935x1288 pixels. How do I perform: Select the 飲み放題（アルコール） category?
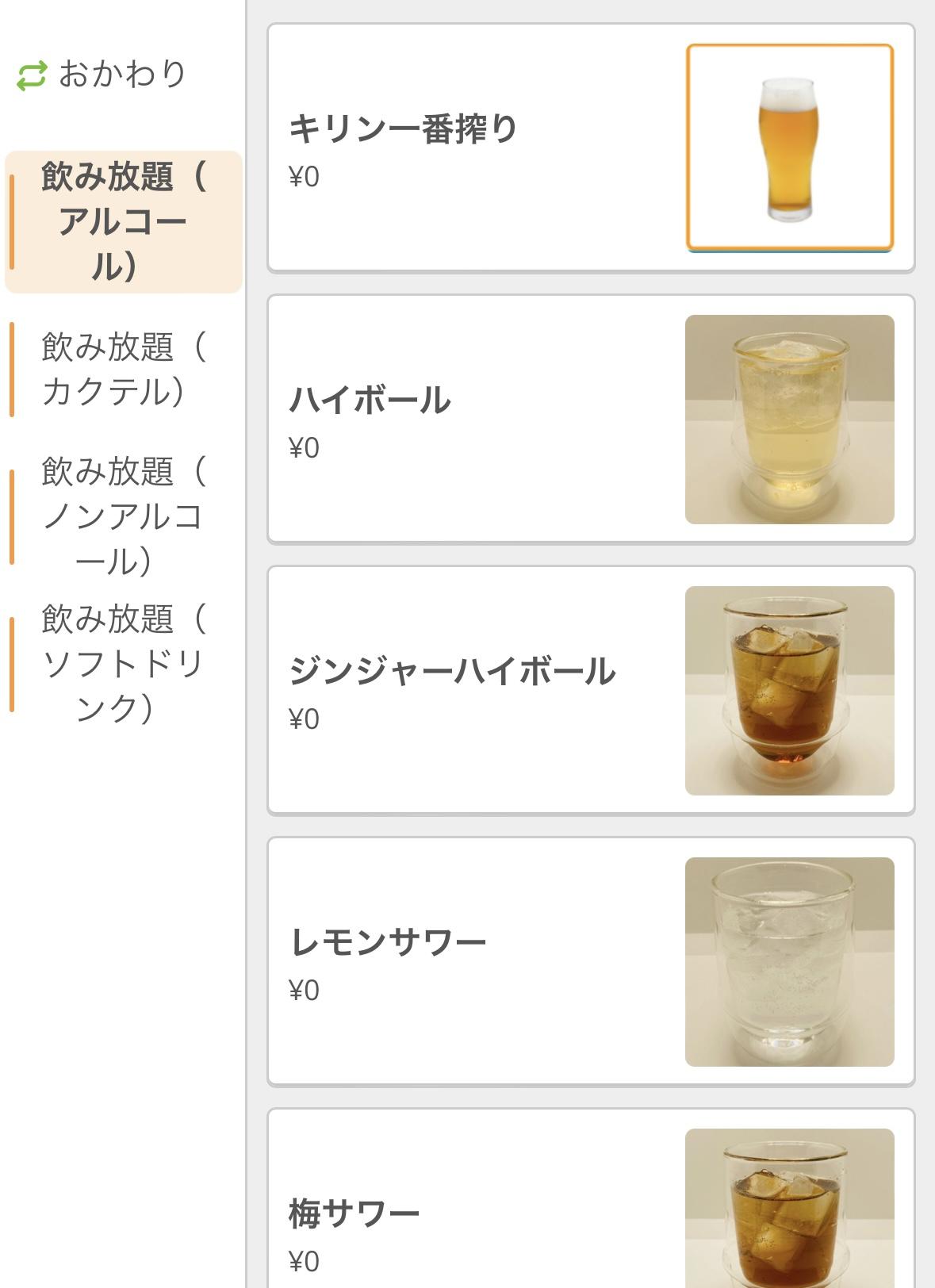tap(123, 221)
